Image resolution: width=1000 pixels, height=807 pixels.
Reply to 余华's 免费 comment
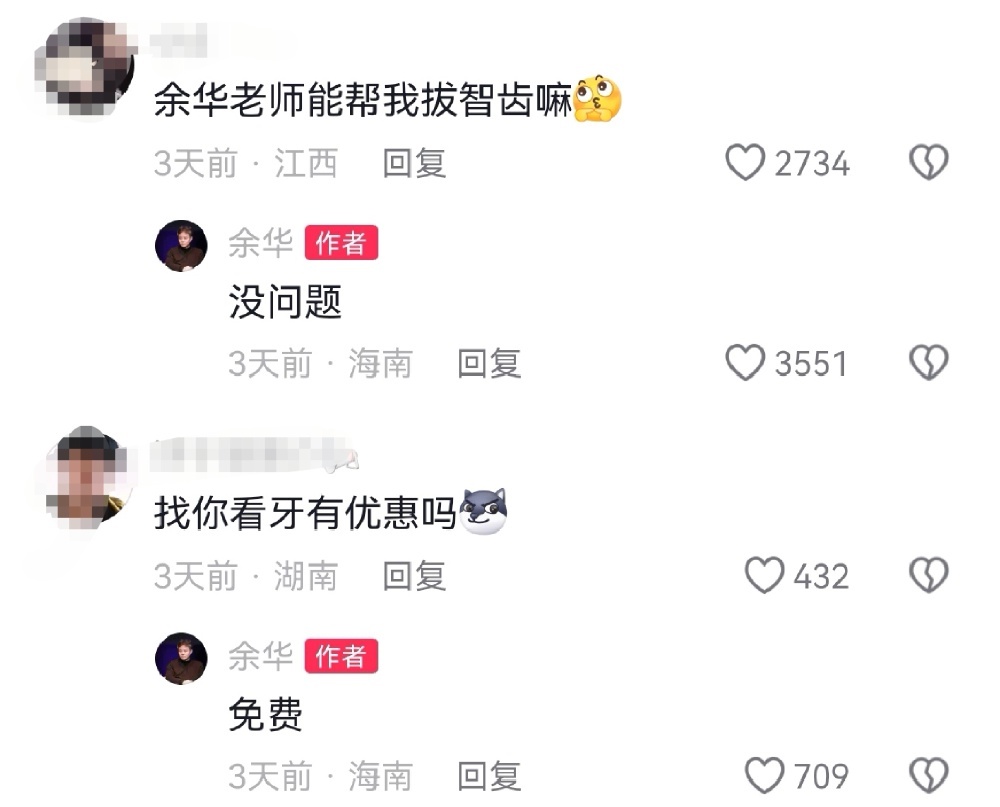pyautogui.click(x=489, y=776)
